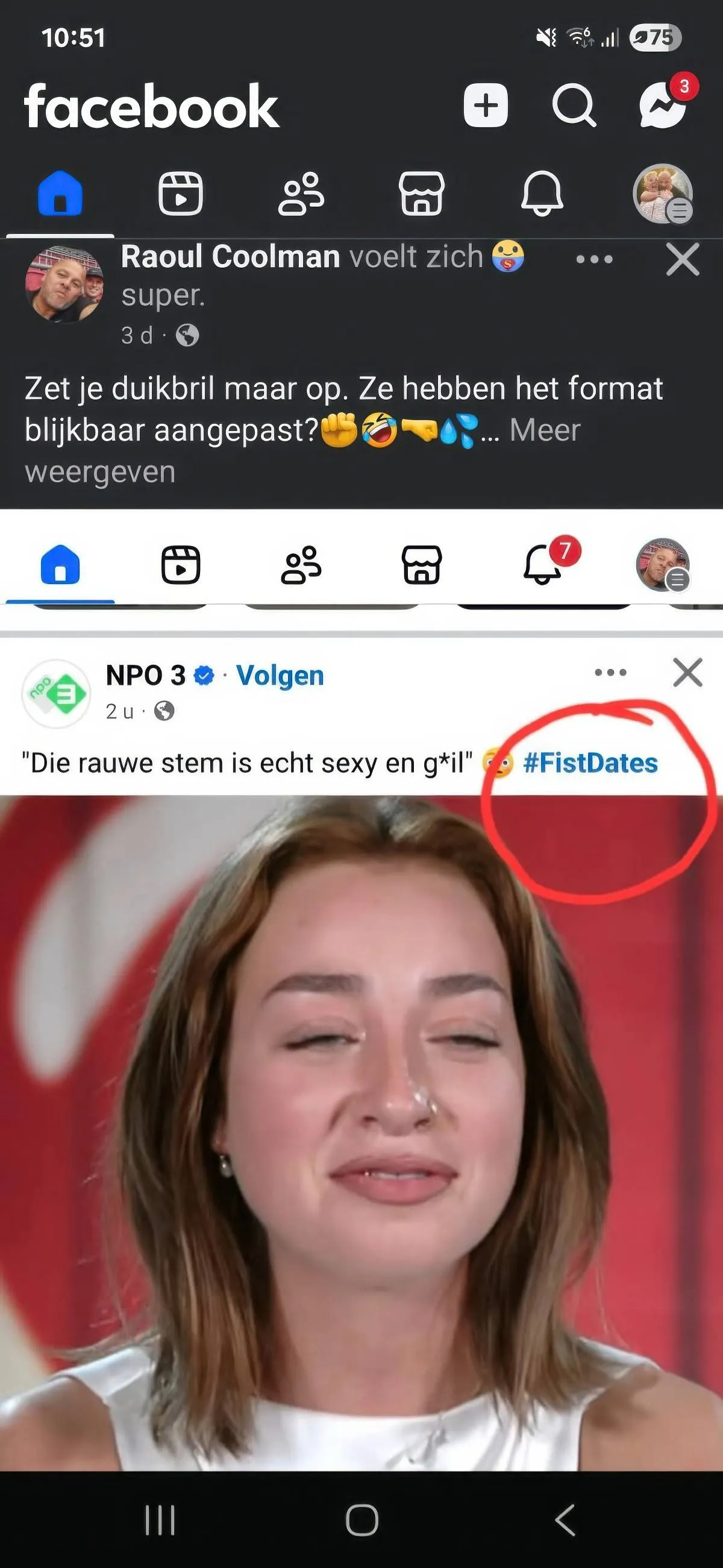This screenshot has height=1568, width=723.
Task: Open overflow menu on Raoul Coolman's post
Action: [594, 259]
